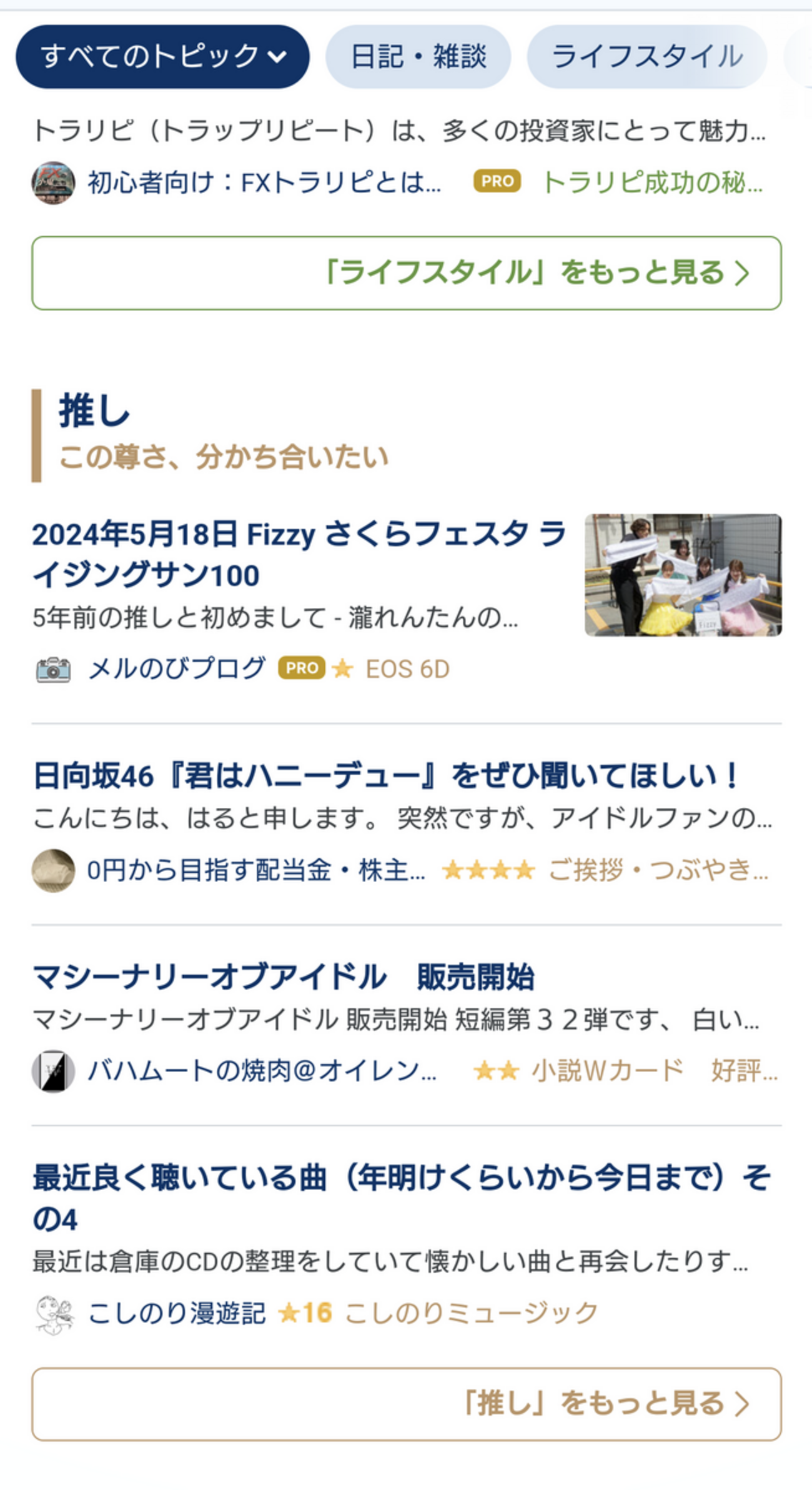The width and height of the screenshot is (812, 1490).
Task: Open the EOS 6D category
Action: point(407,669)
